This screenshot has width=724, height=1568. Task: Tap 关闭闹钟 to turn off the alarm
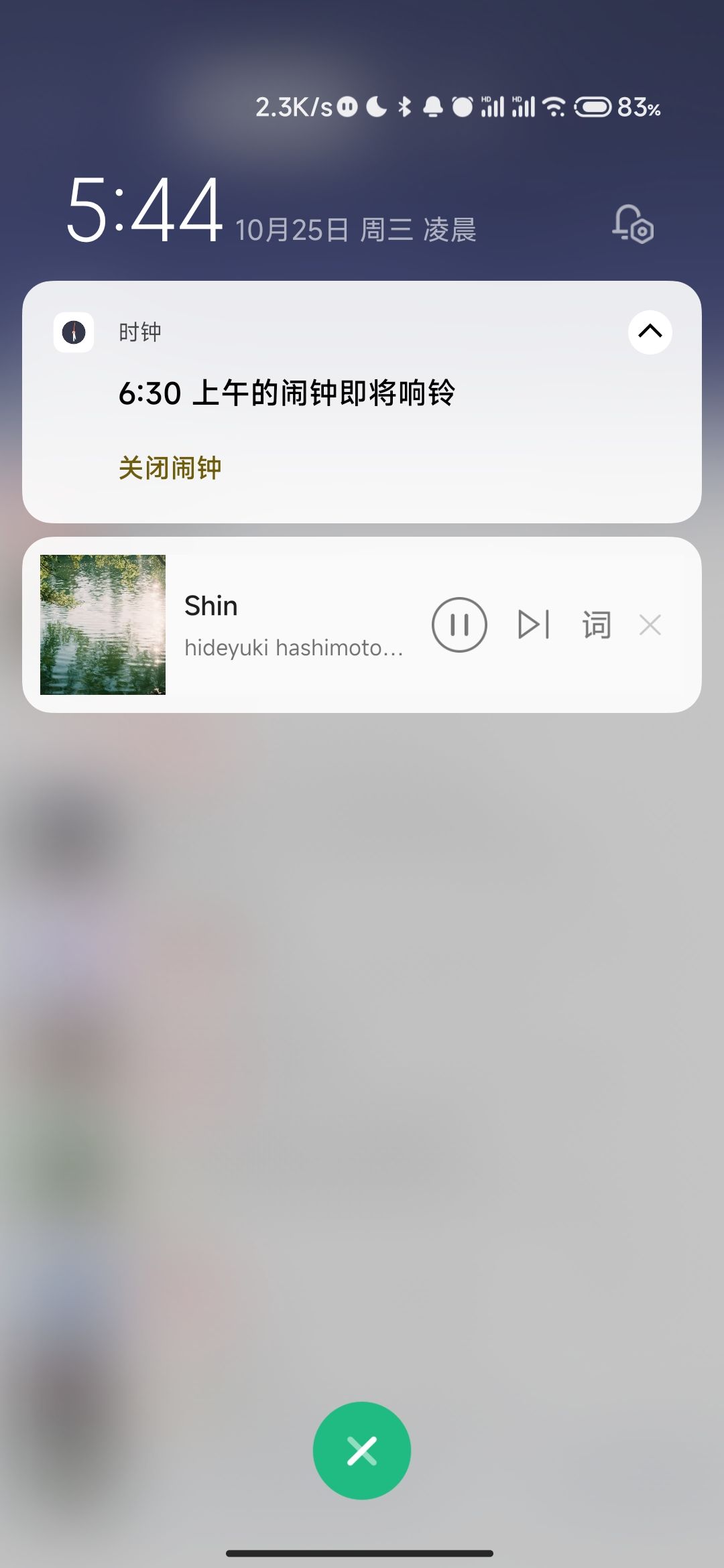170,468
